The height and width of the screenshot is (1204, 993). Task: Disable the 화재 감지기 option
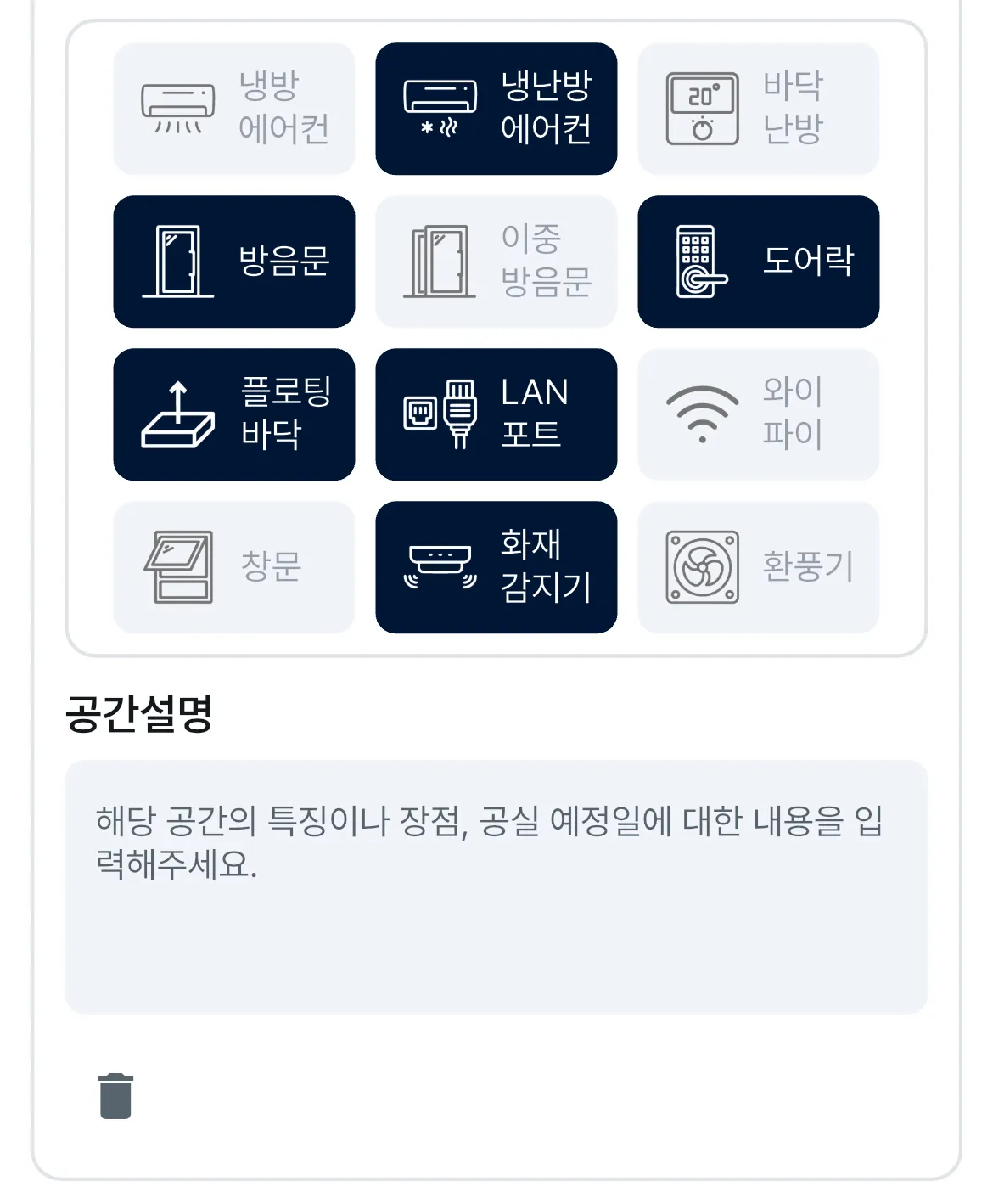click(x=496, y=567)
